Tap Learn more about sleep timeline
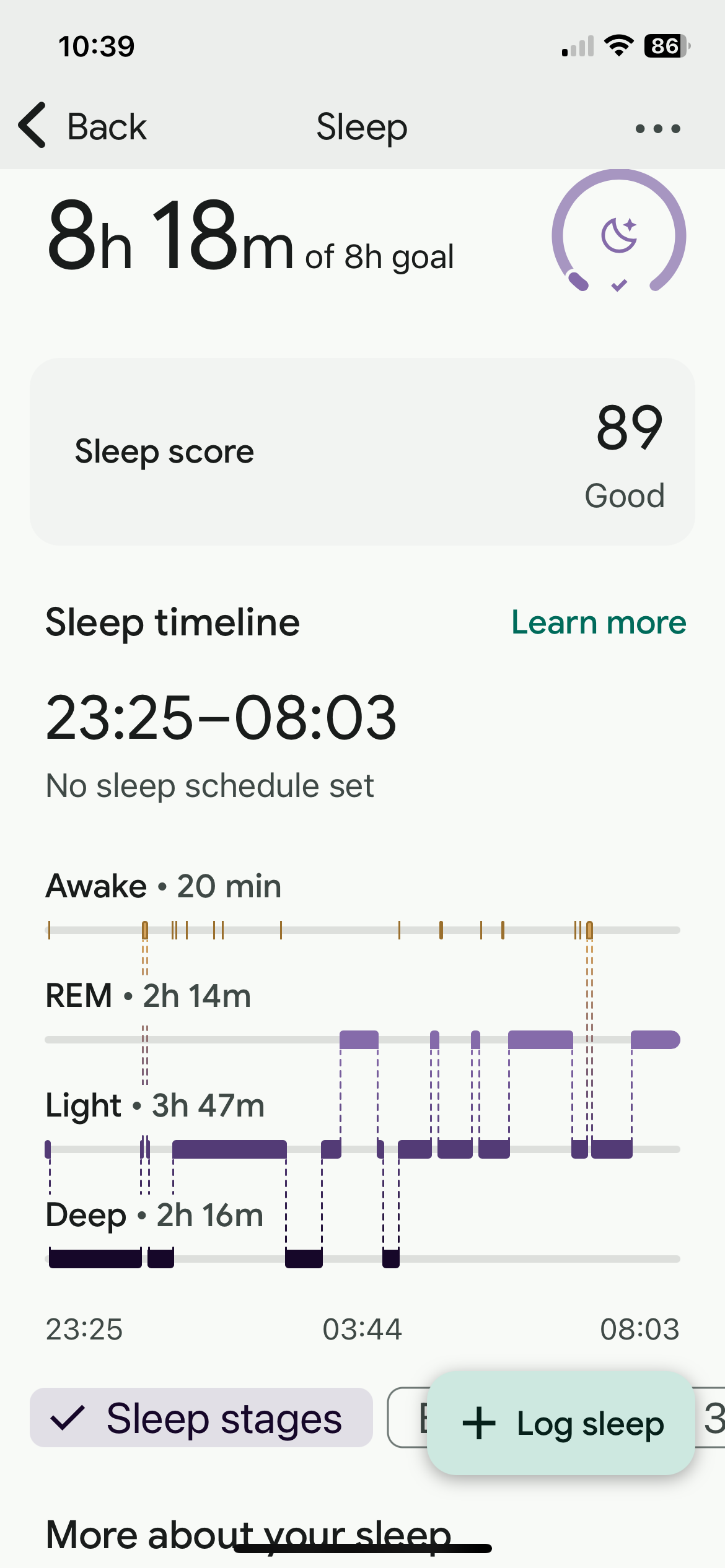 coord(598,622)
